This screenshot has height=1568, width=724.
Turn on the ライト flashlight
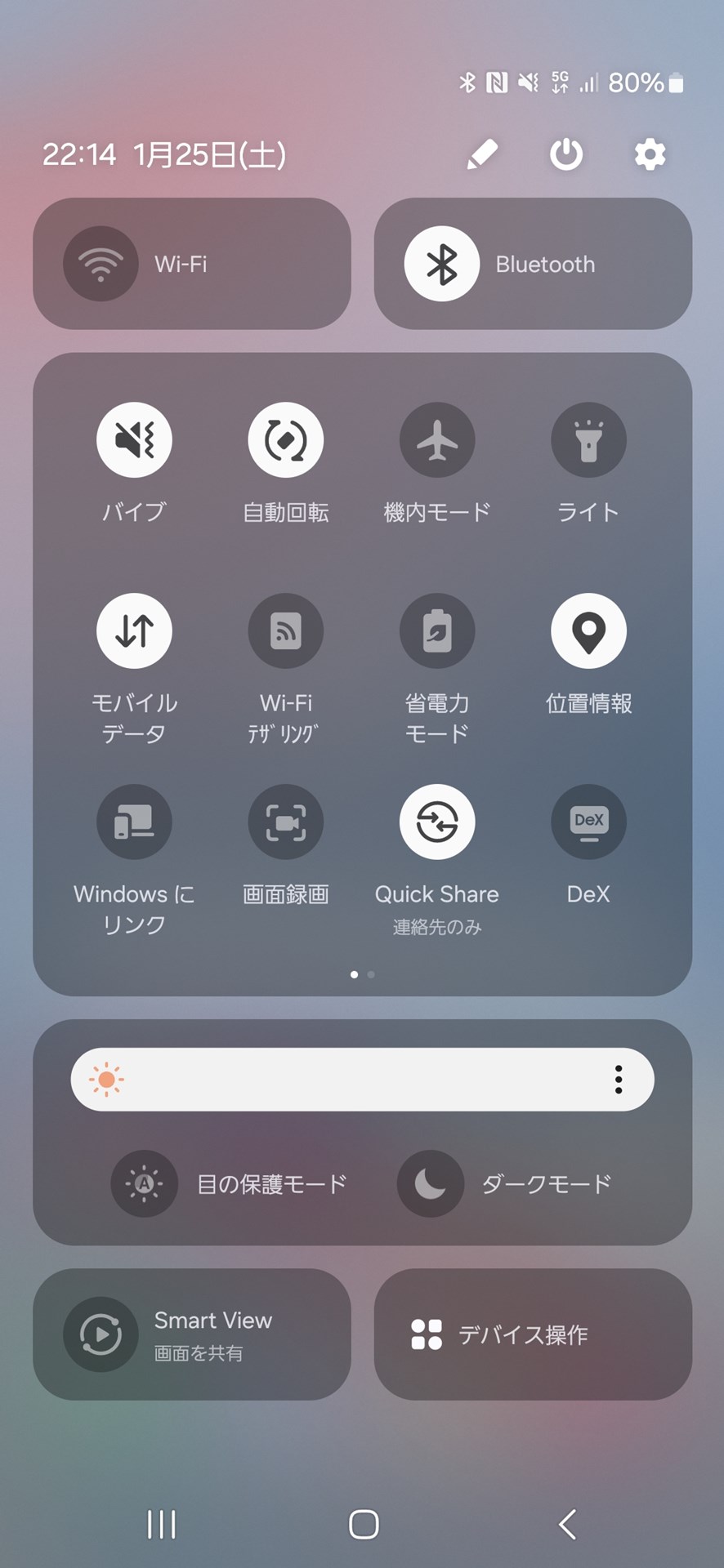tap(588, 440)
